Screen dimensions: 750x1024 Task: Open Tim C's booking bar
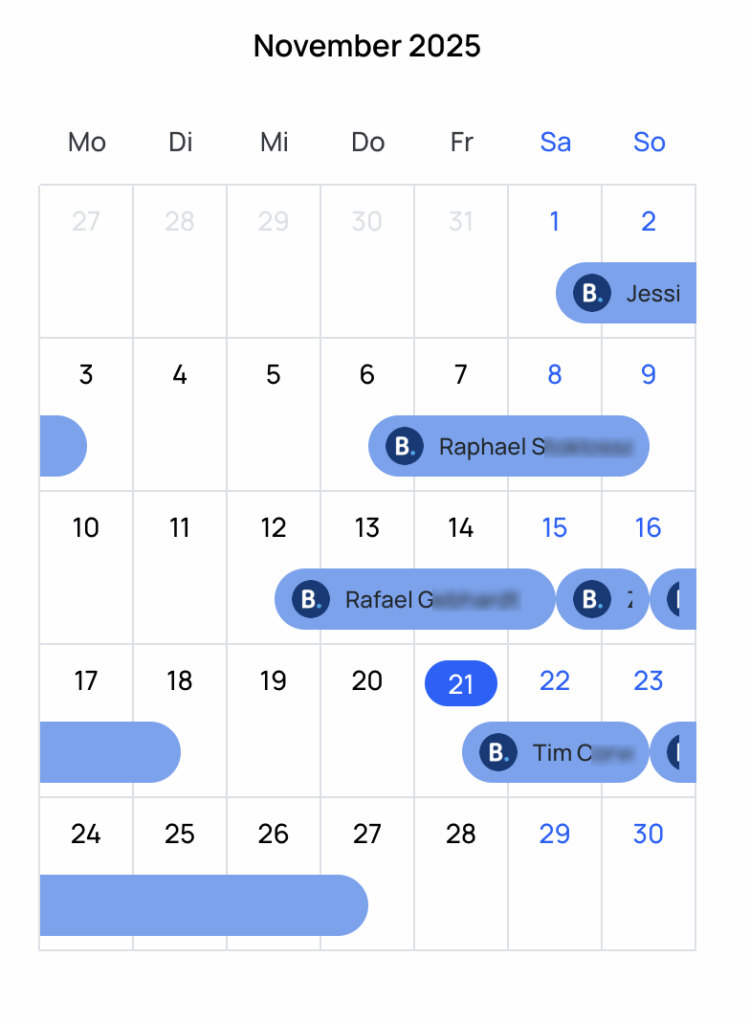(x=556, y=752)
